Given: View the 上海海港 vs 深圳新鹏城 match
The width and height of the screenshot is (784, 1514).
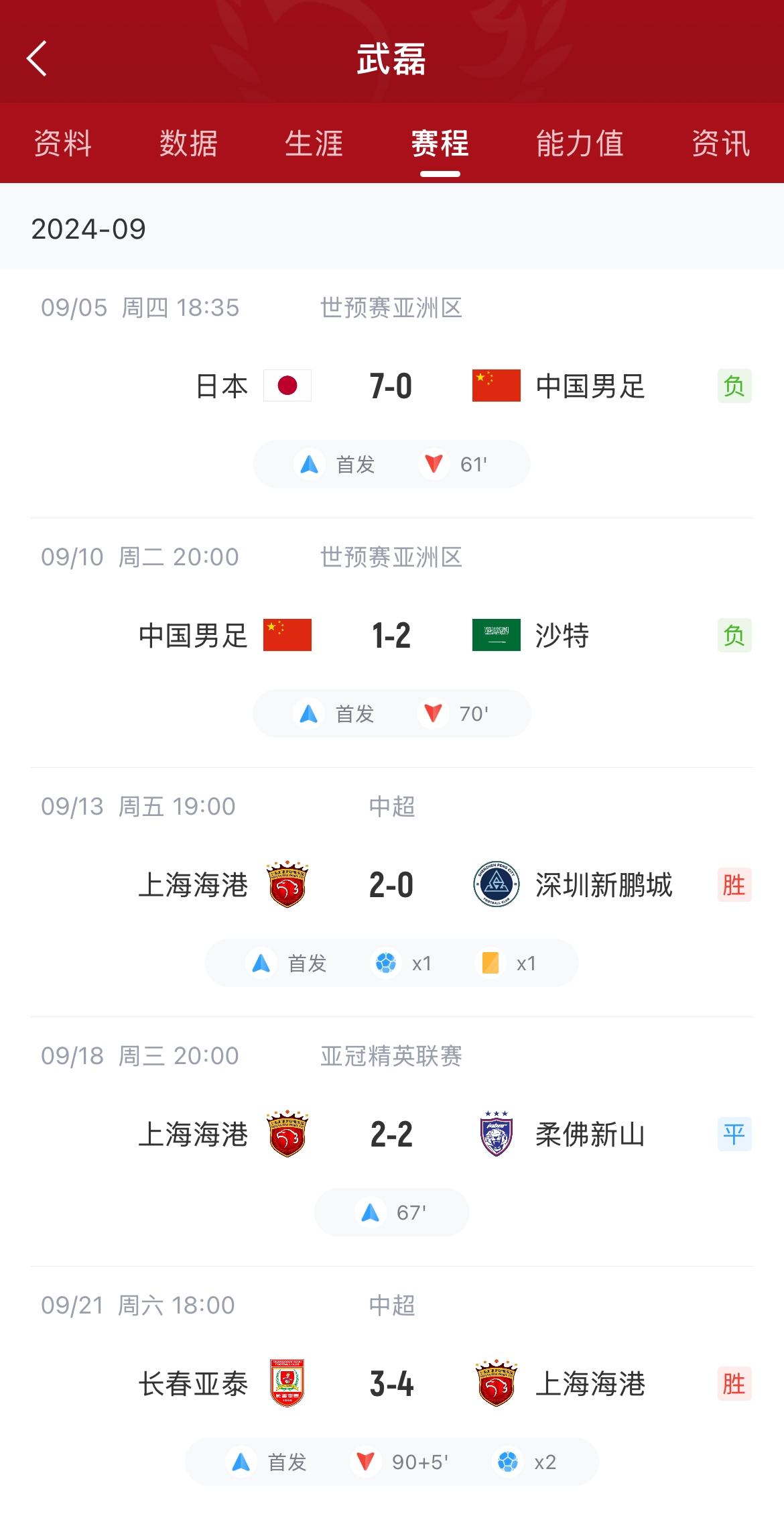Looking at the screenshot, I should 391,885.
